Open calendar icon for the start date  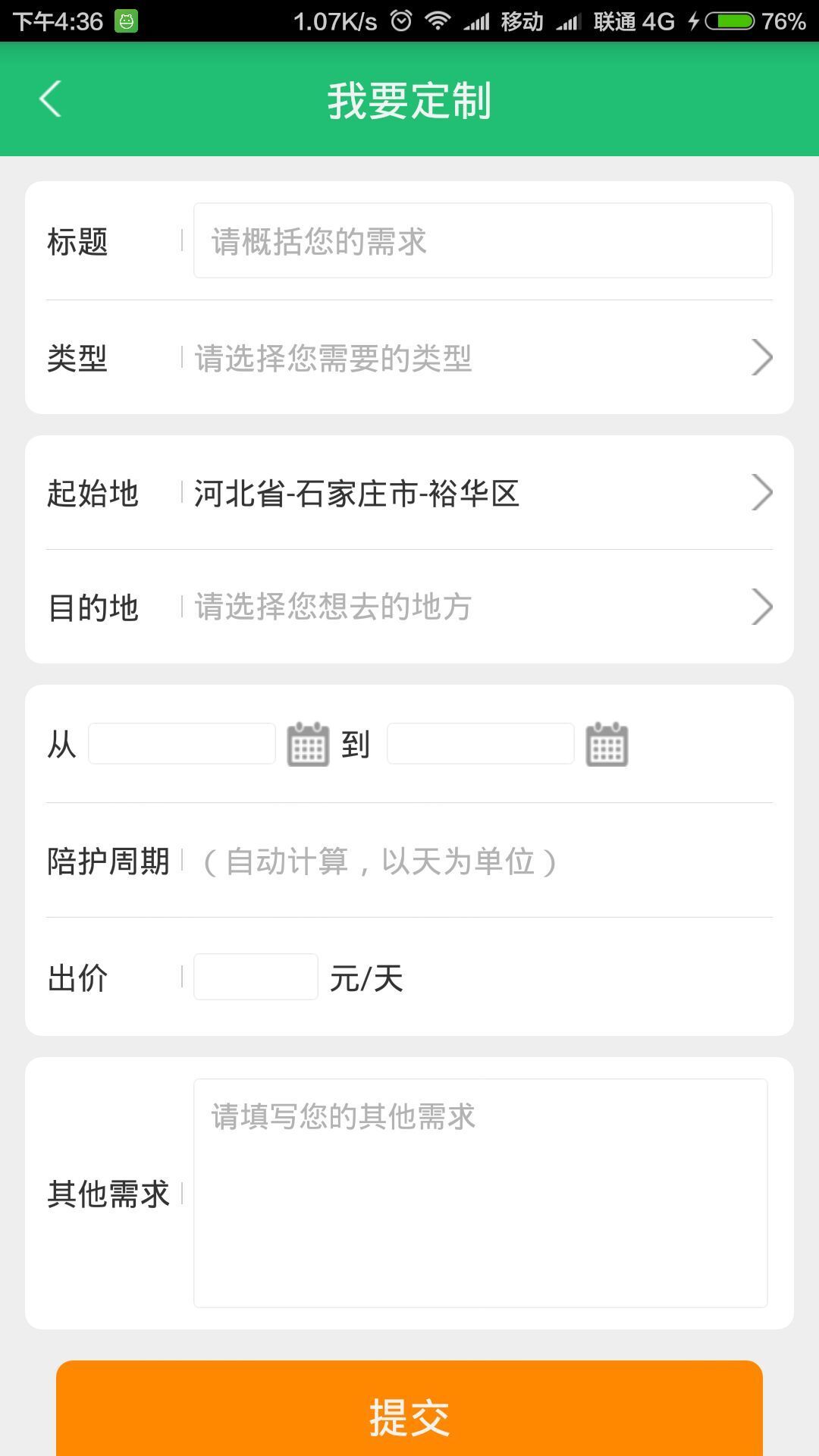coord(308,744)
